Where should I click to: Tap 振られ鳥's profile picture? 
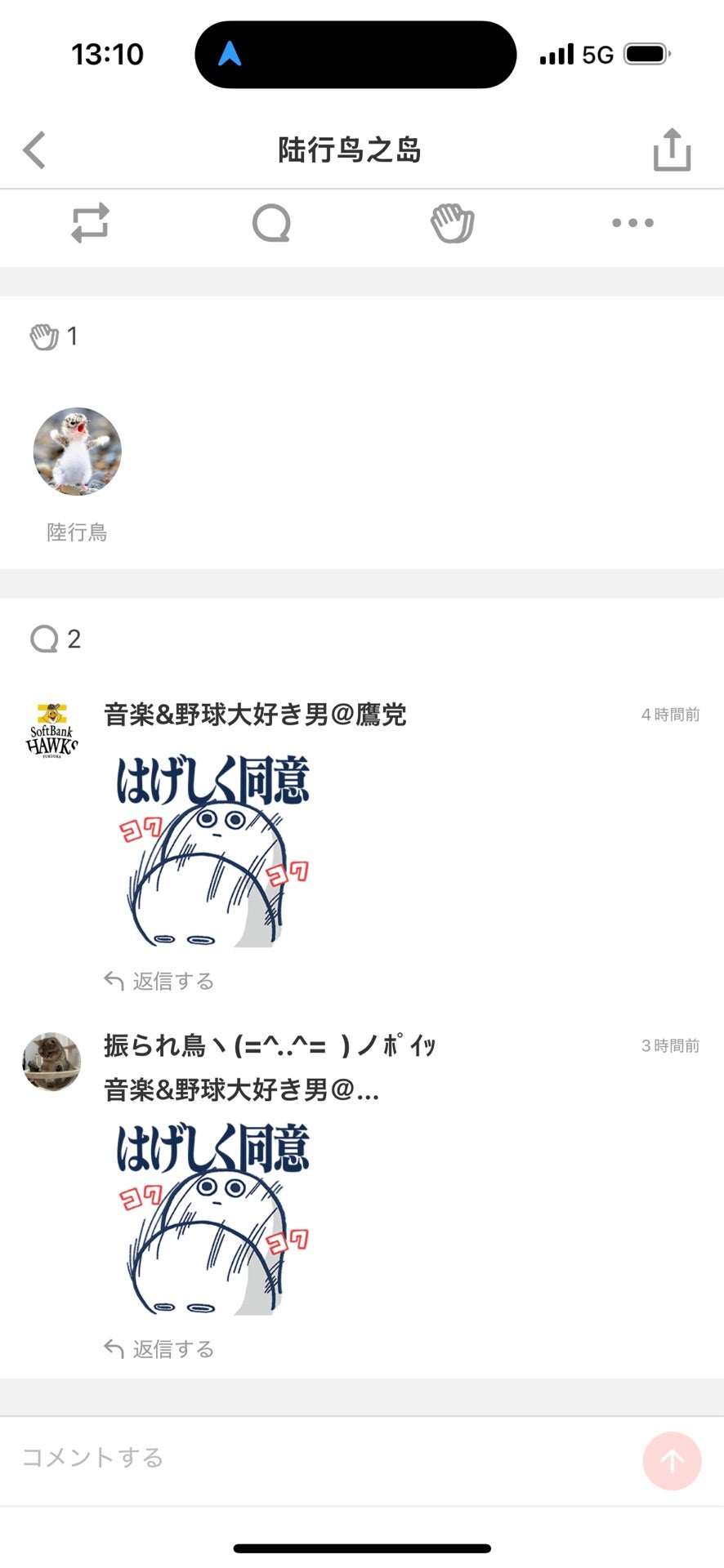coord(51,1060)
